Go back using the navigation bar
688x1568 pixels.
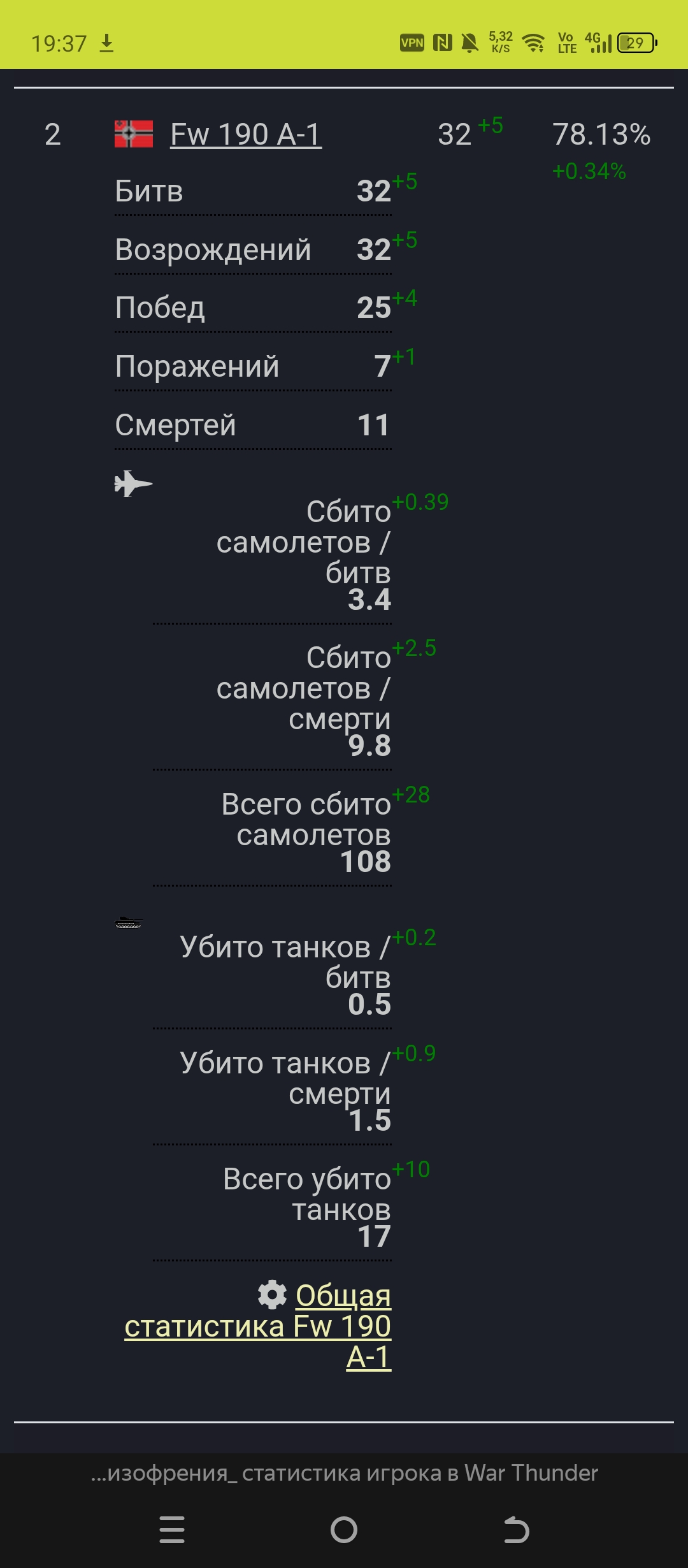point(516,1530)
